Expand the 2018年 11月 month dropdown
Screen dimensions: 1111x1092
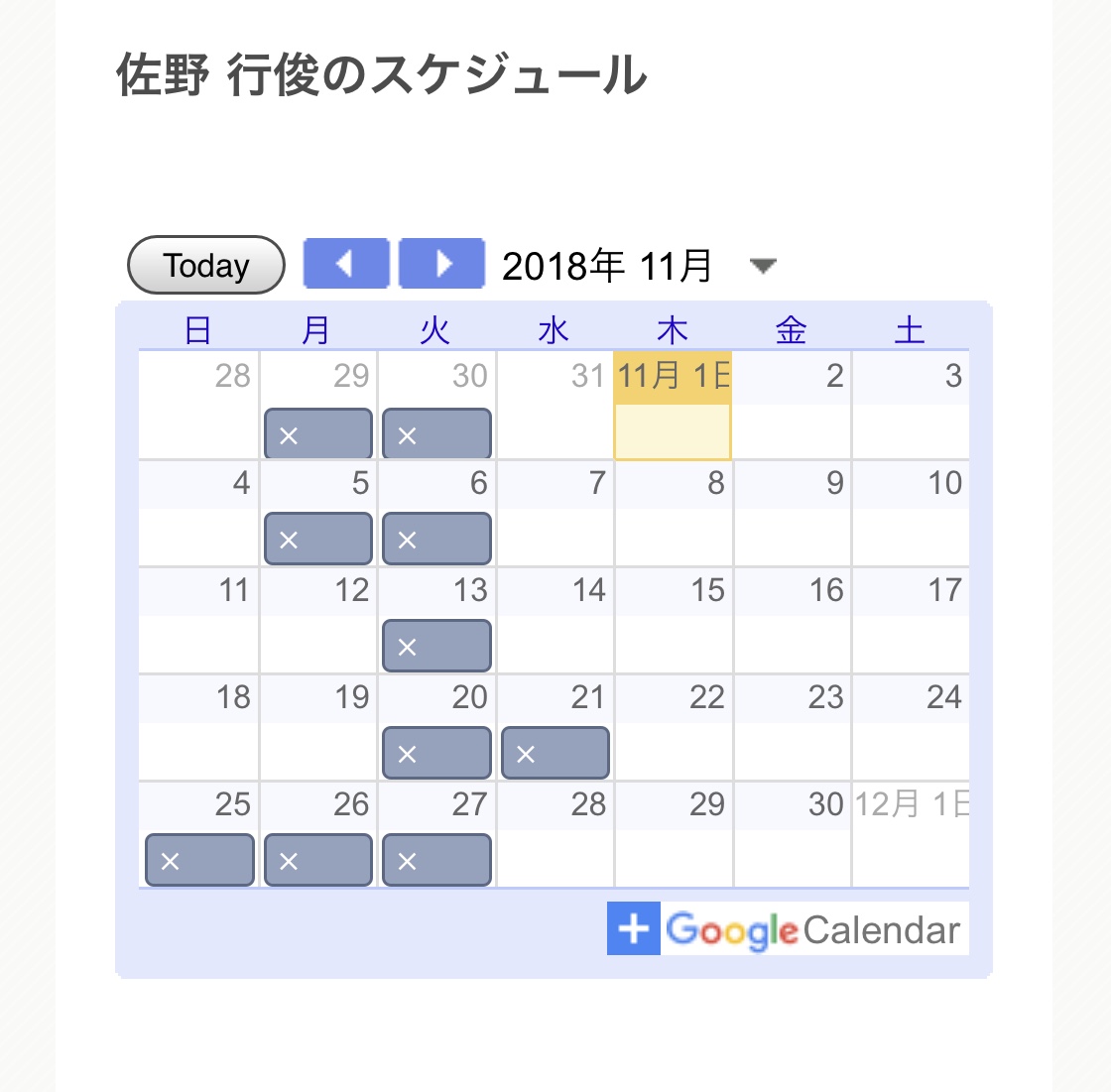coord(762,266)
